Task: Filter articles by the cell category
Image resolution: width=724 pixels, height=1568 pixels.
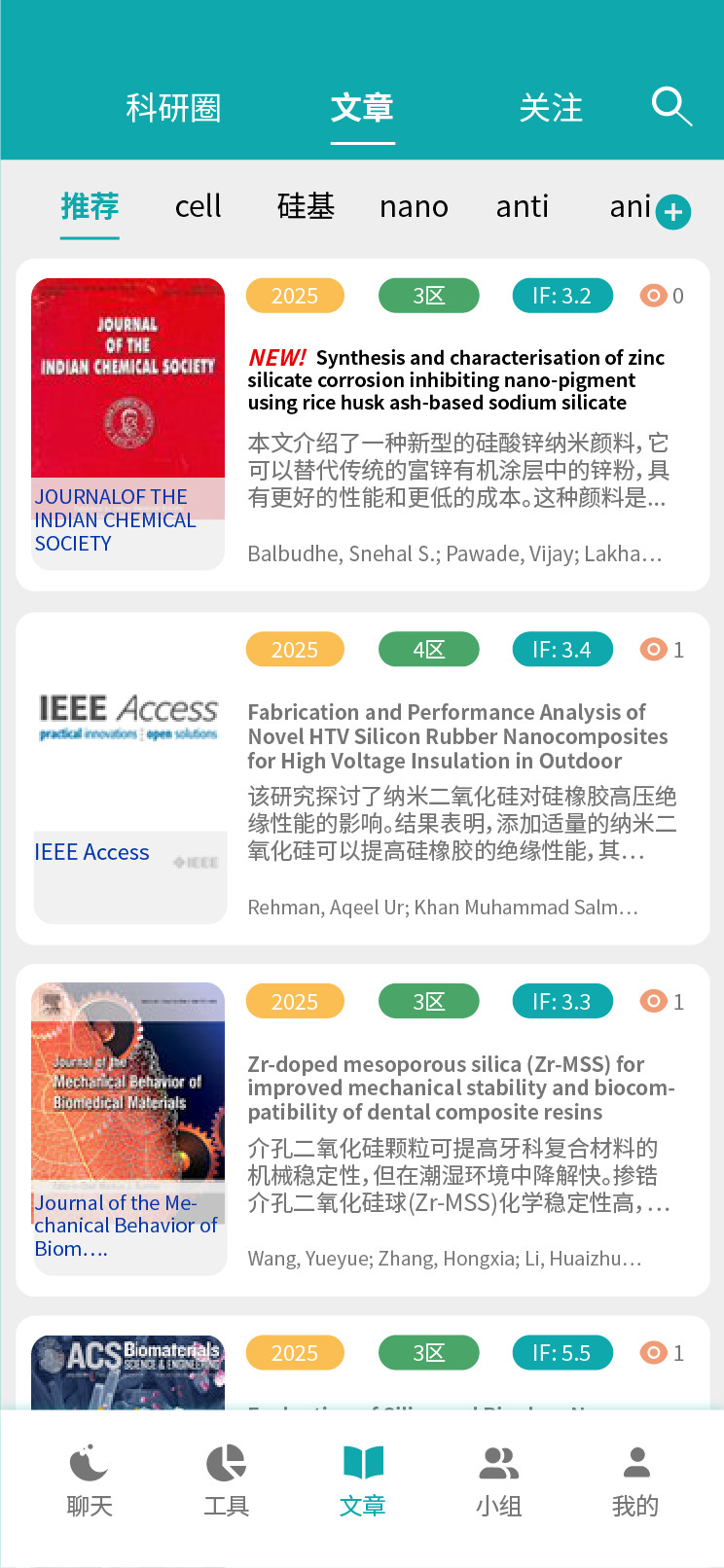Action: click(199, 206)
